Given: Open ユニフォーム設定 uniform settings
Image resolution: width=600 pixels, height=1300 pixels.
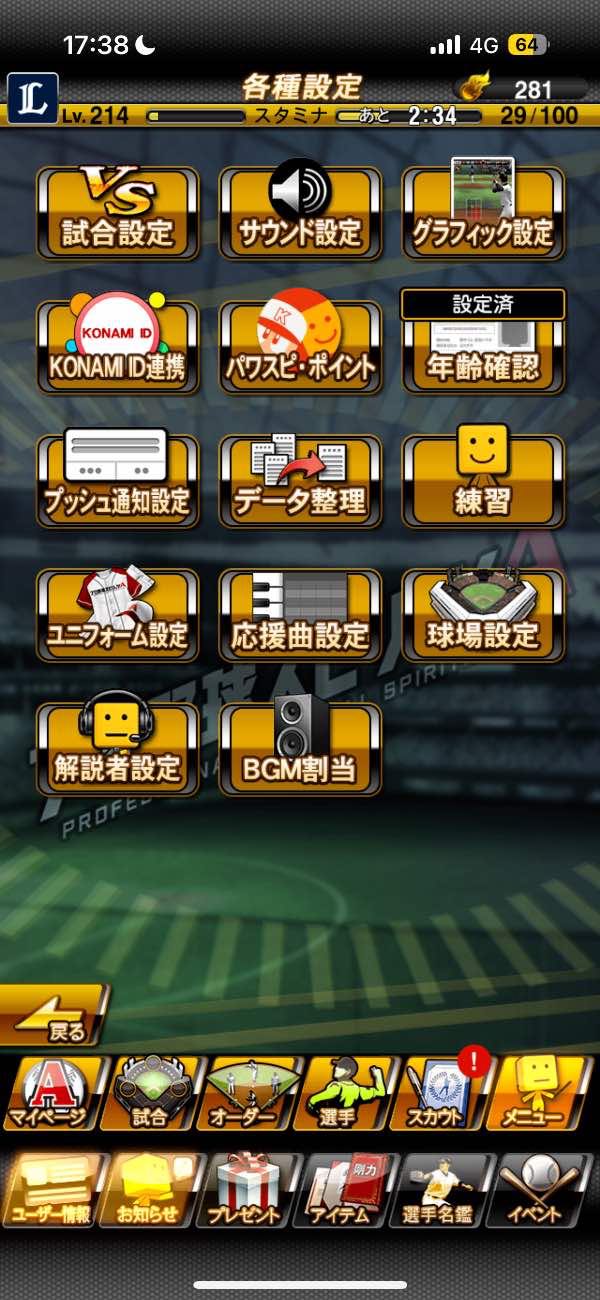Looking at the screenshot, I should (117, 615).
